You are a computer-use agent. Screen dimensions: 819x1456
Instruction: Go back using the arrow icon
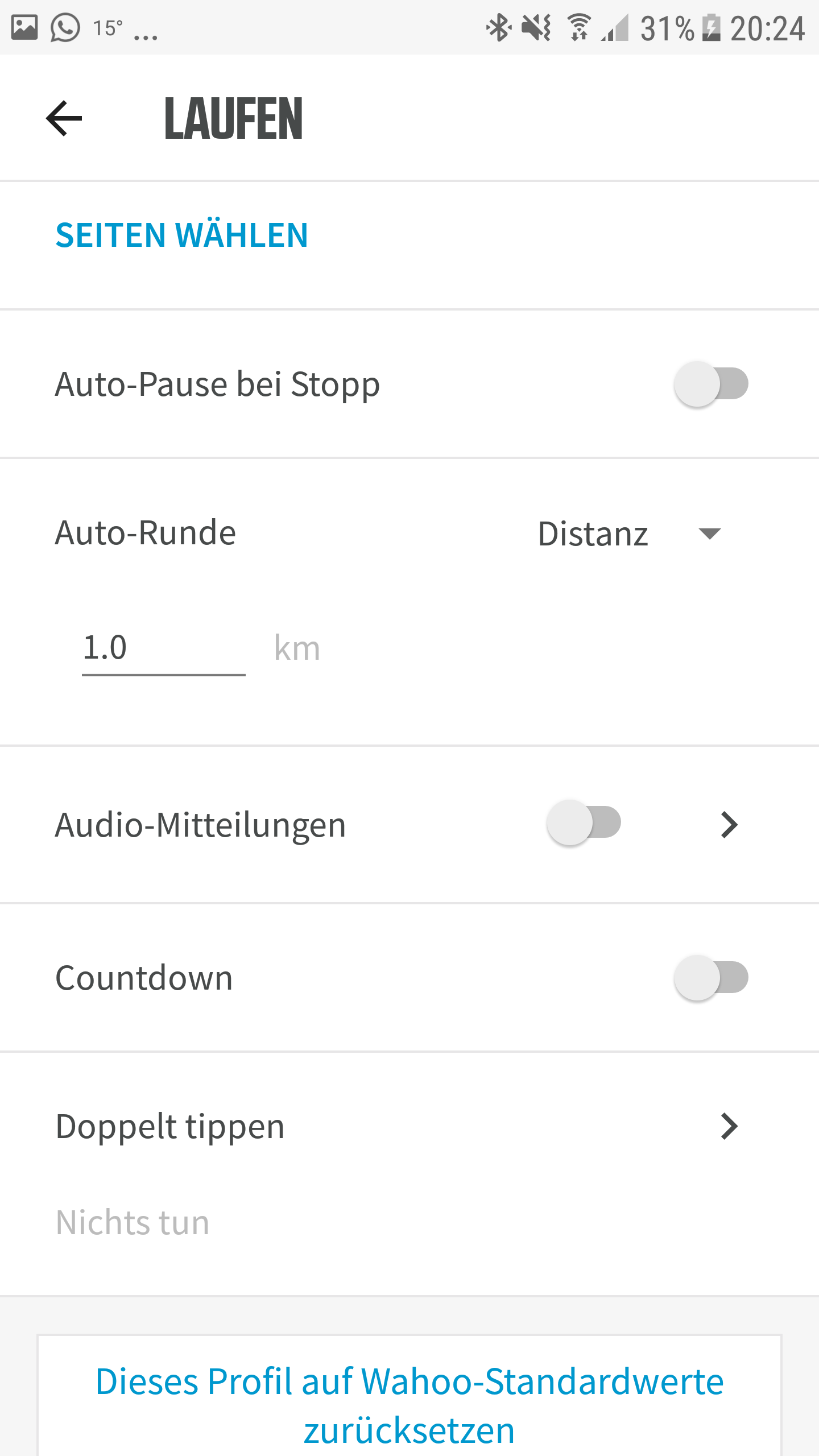64,118
